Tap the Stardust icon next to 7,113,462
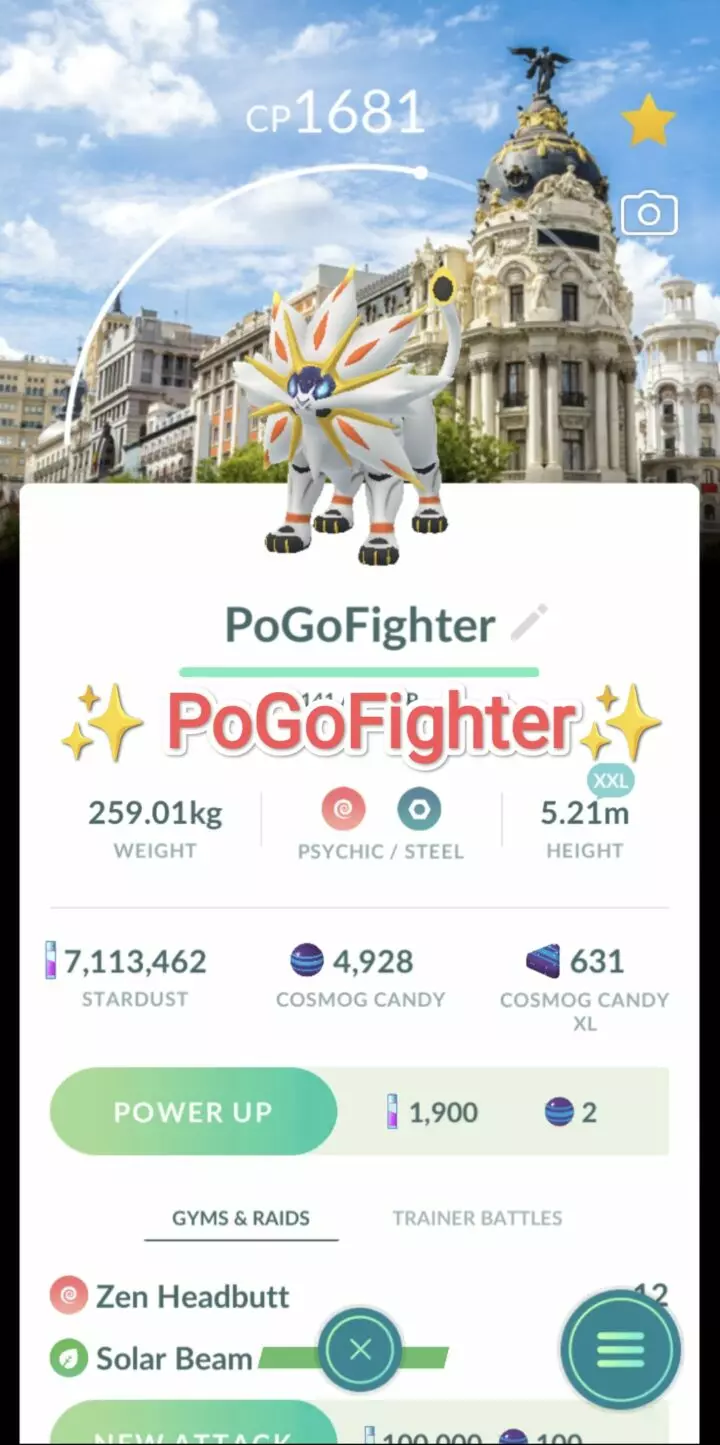The height and width of the screenshot is (1445, 720). [x=50, y=961]
